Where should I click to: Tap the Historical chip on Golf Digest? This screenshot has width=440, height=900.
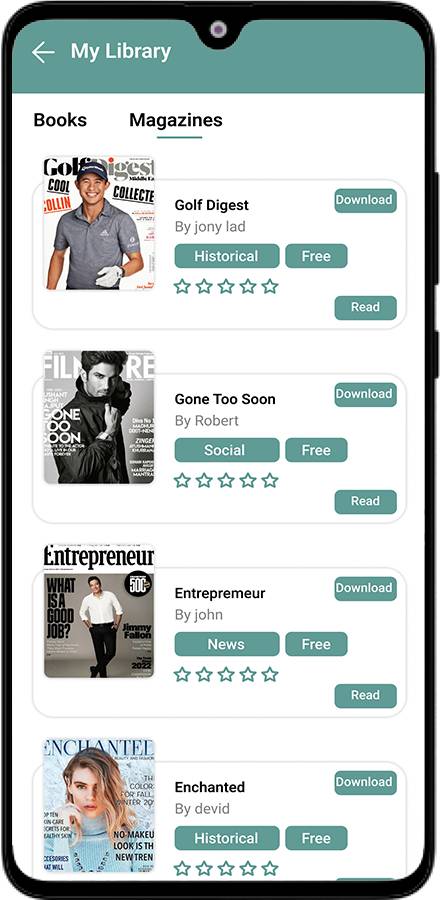tap(227, 256)
